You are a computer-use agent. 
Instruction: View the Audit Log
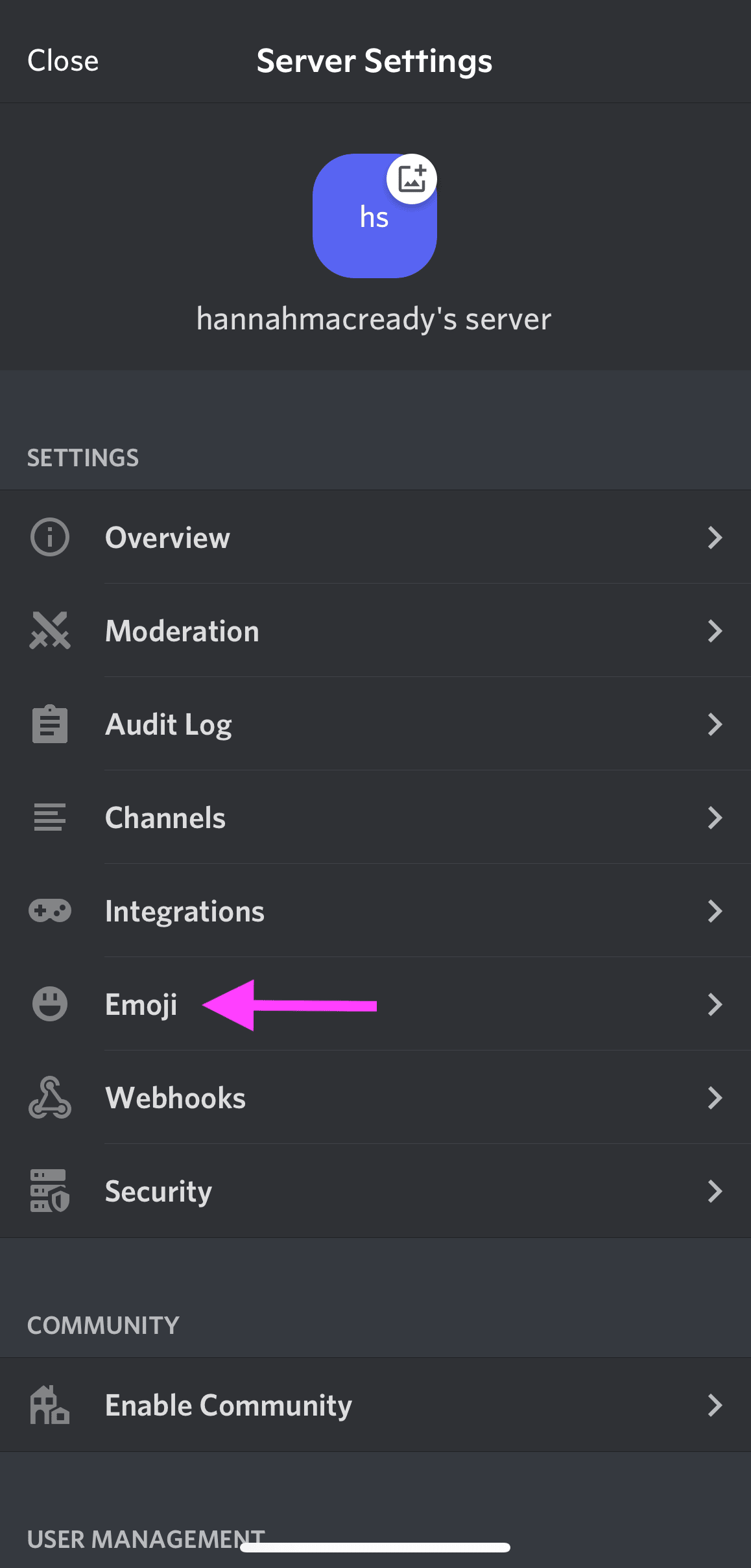tap(375, 724)
